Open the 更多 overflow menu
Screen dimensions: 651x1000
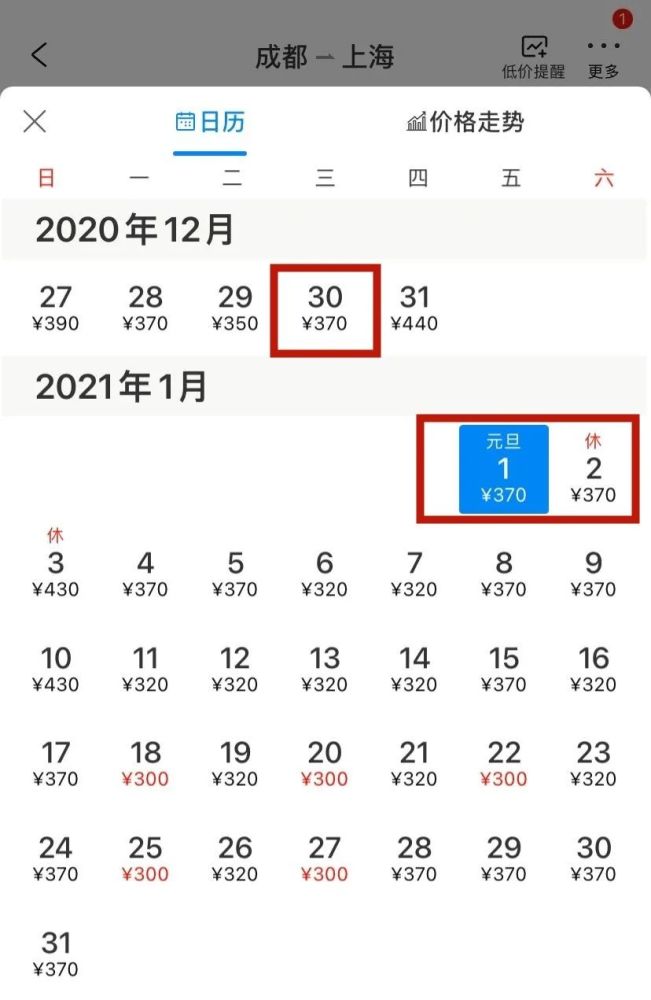click(x=604, y=57)
